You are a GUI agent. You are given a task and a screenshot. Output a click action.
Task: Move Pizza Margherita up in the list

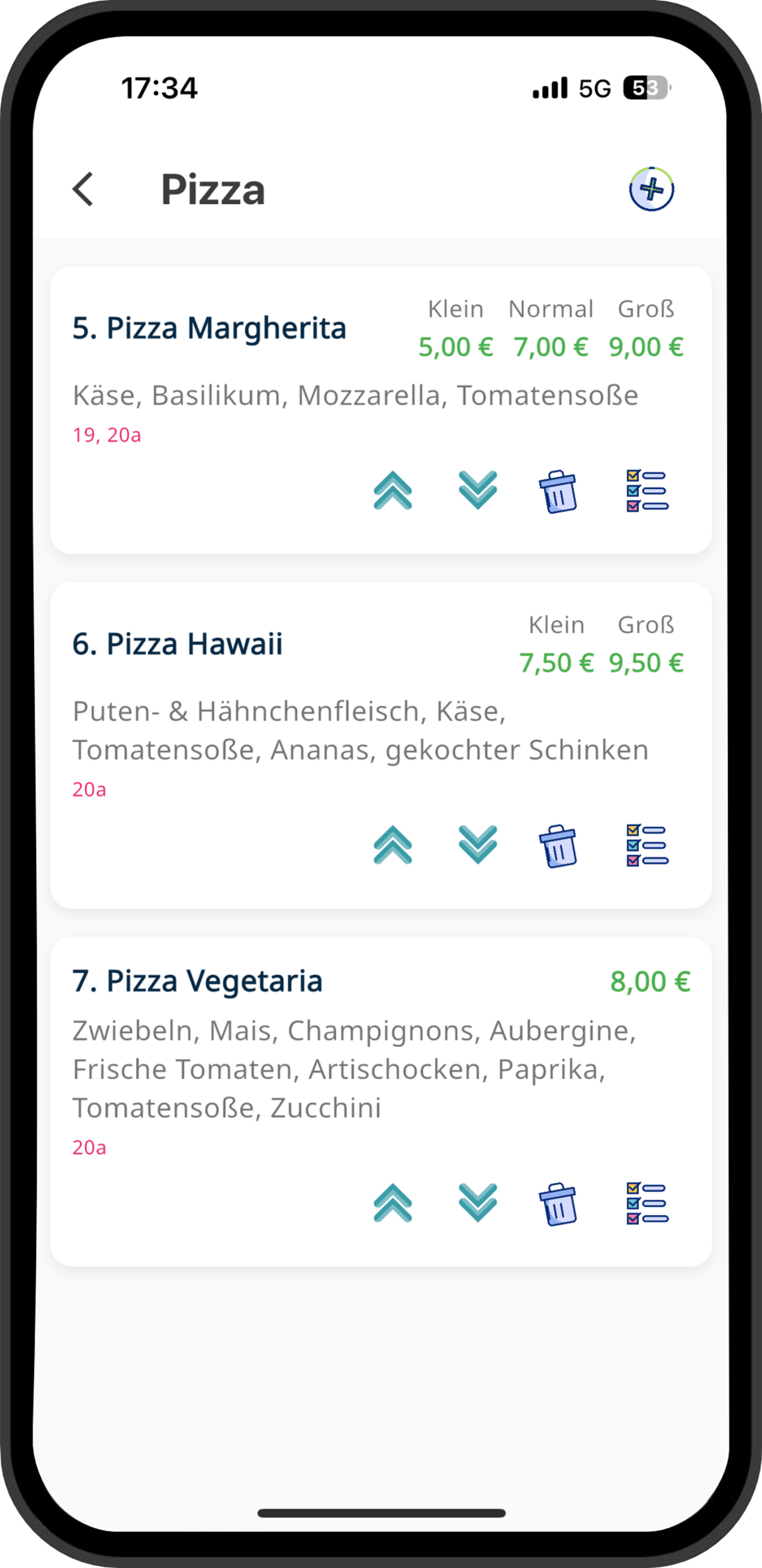pyautogui.click(x=393, y=490)
